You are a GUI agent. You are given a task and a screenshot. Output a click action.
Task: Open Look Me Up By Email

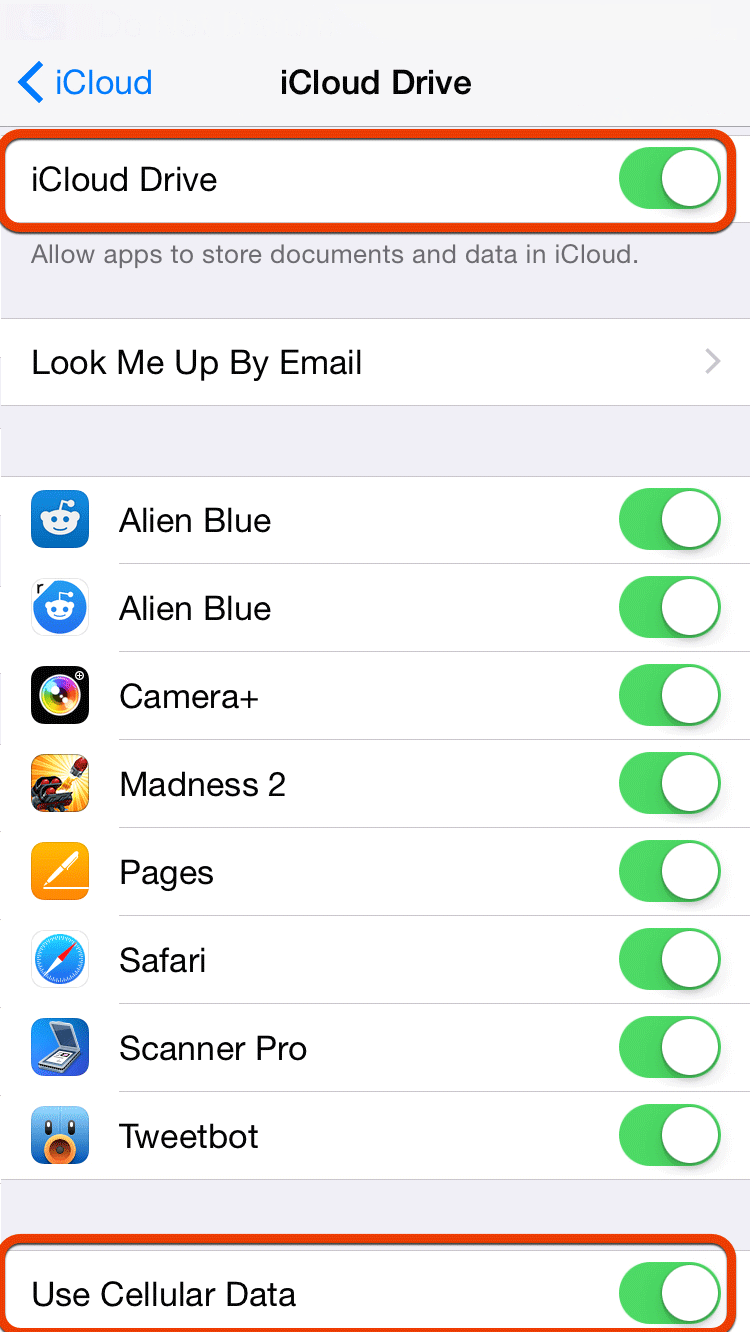pyautogui.click(x=375, y=362)
